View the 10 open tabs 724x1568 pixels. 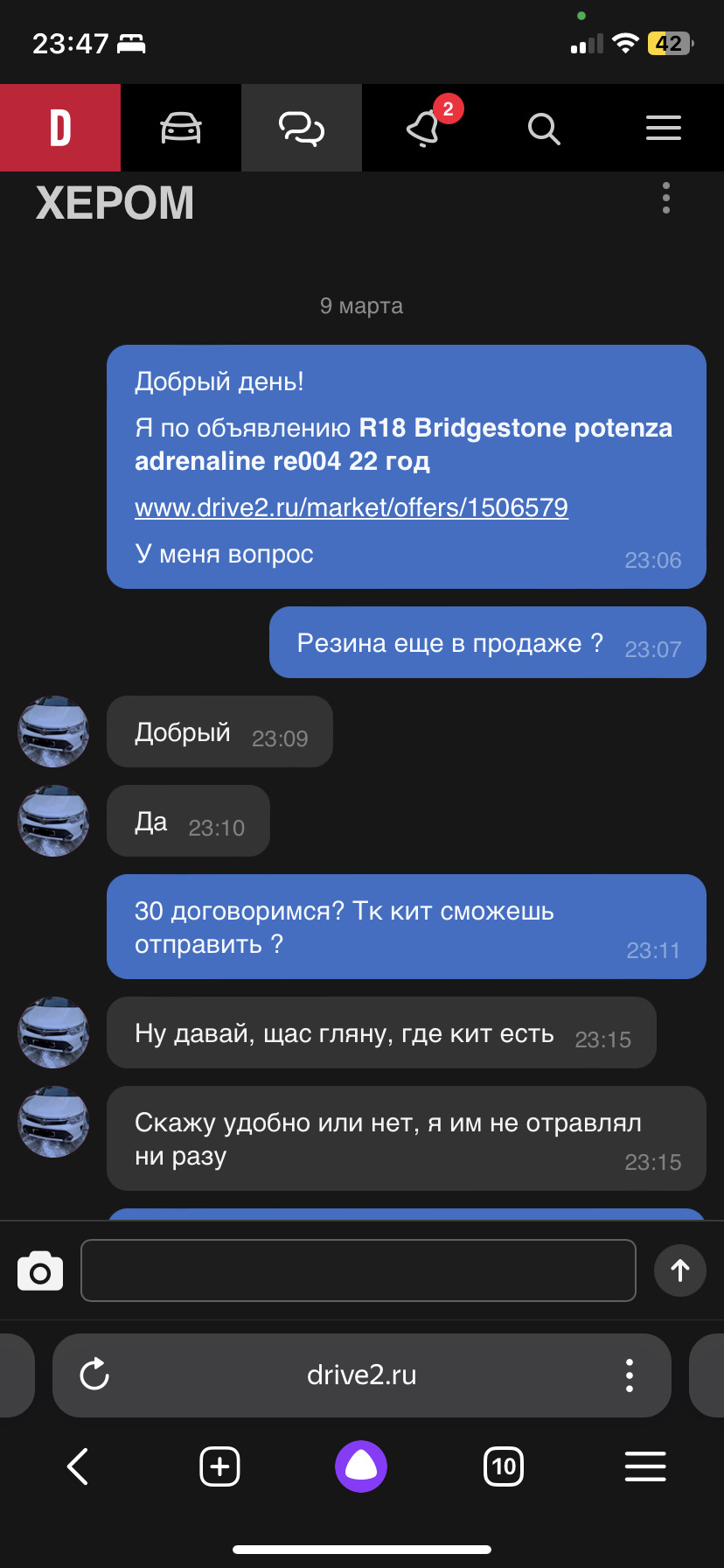(504, 1466)
